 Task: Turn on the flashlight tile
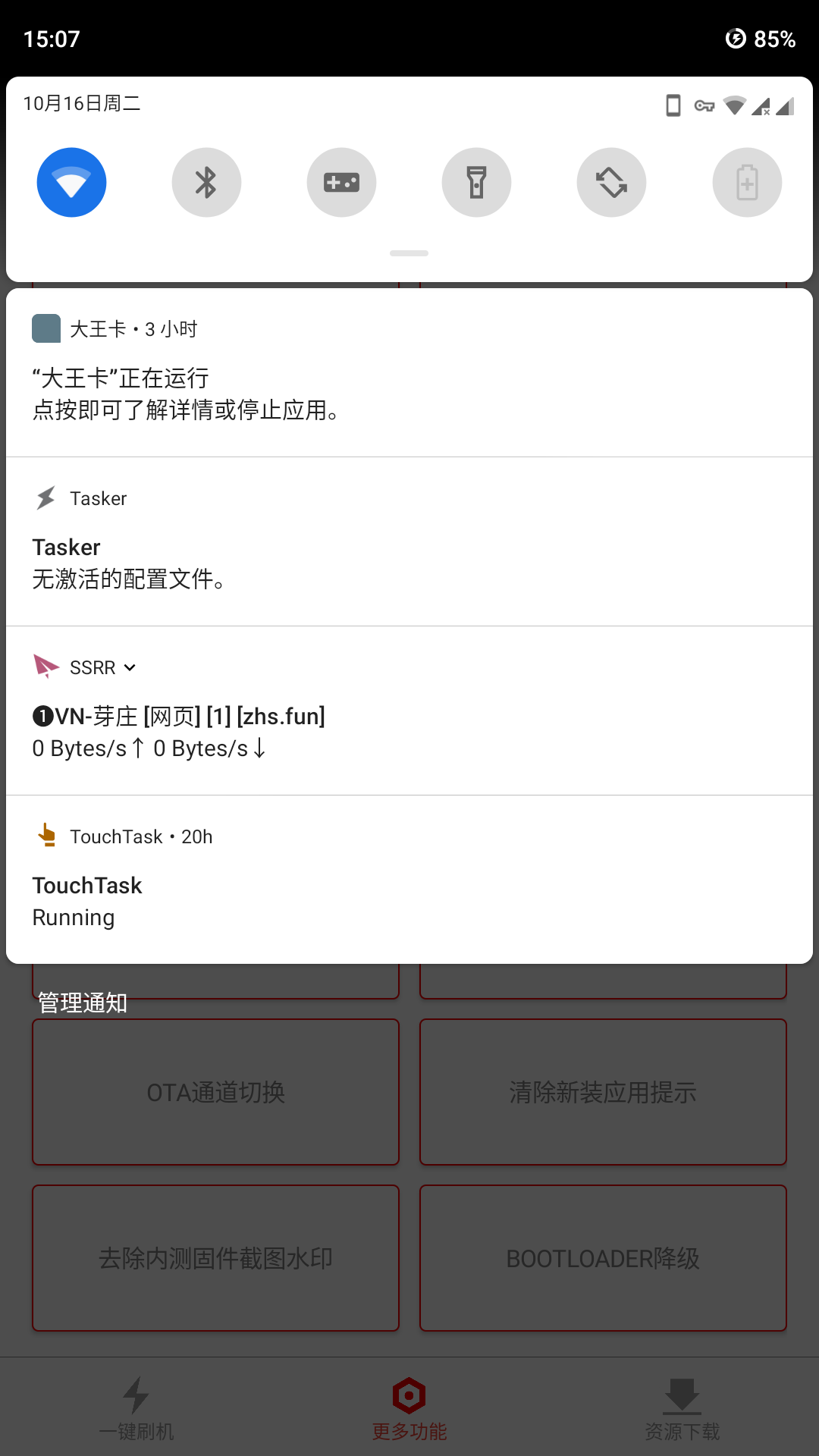tap(476, 182)
